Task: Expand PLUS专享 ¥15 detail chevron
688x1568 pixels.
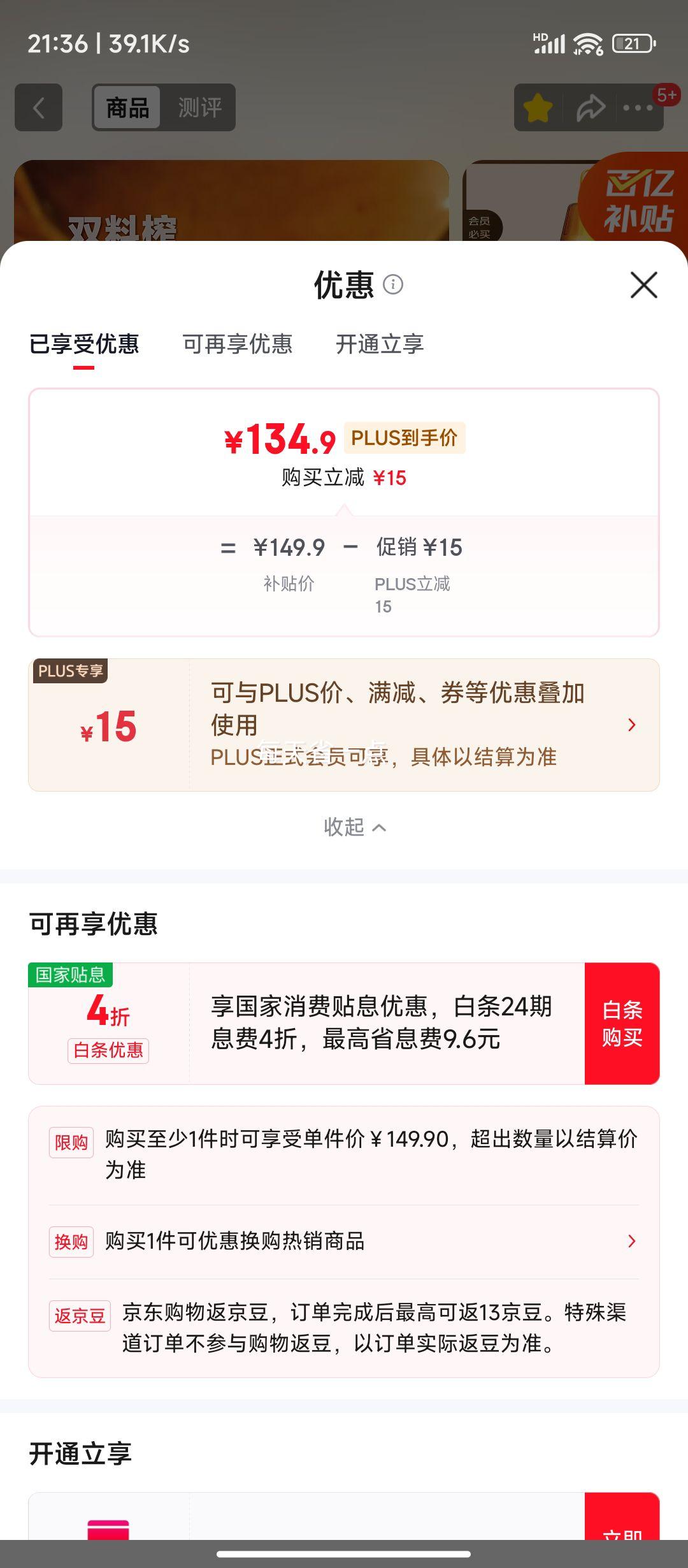Action: [631, 724]
